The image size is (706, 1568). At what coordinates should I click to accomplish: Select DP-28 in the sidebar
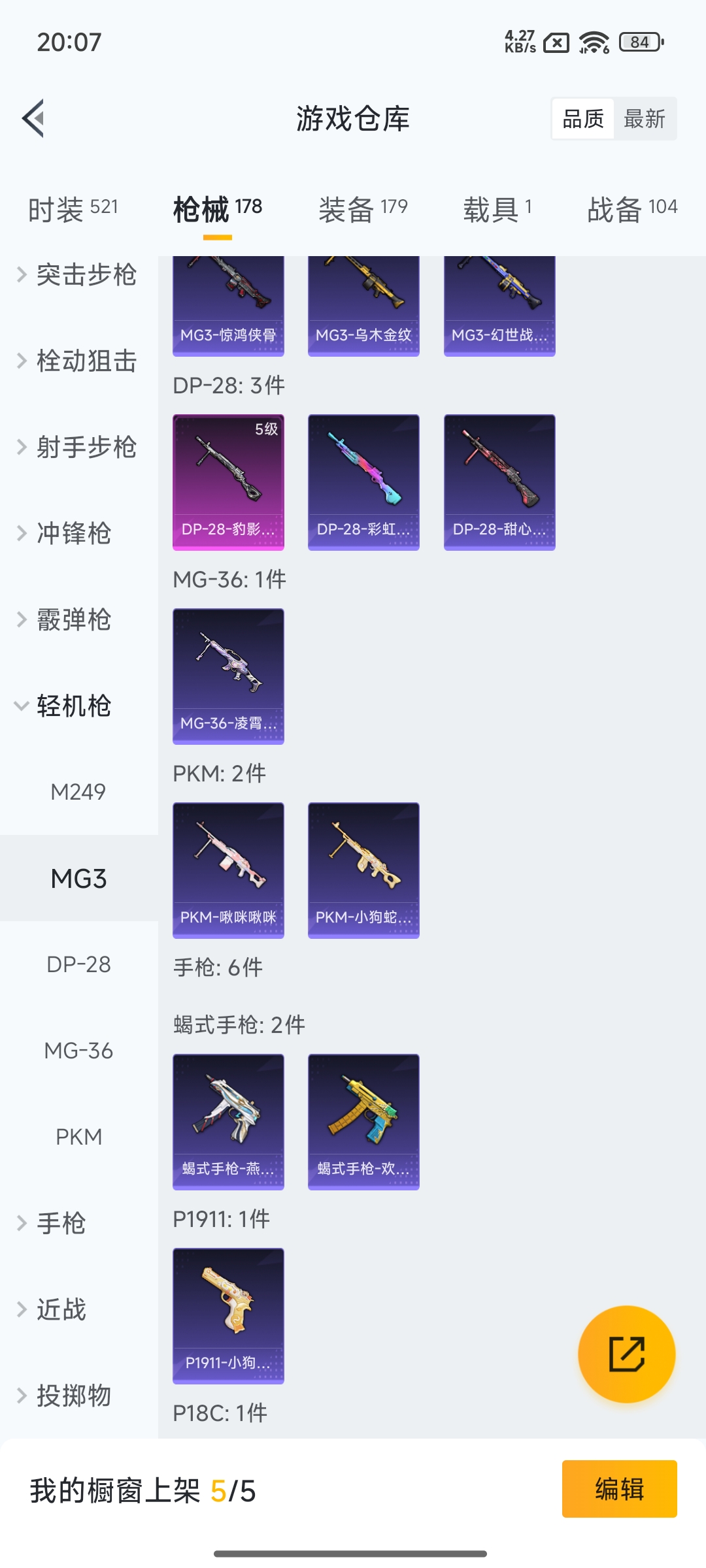tap(78, 965)
